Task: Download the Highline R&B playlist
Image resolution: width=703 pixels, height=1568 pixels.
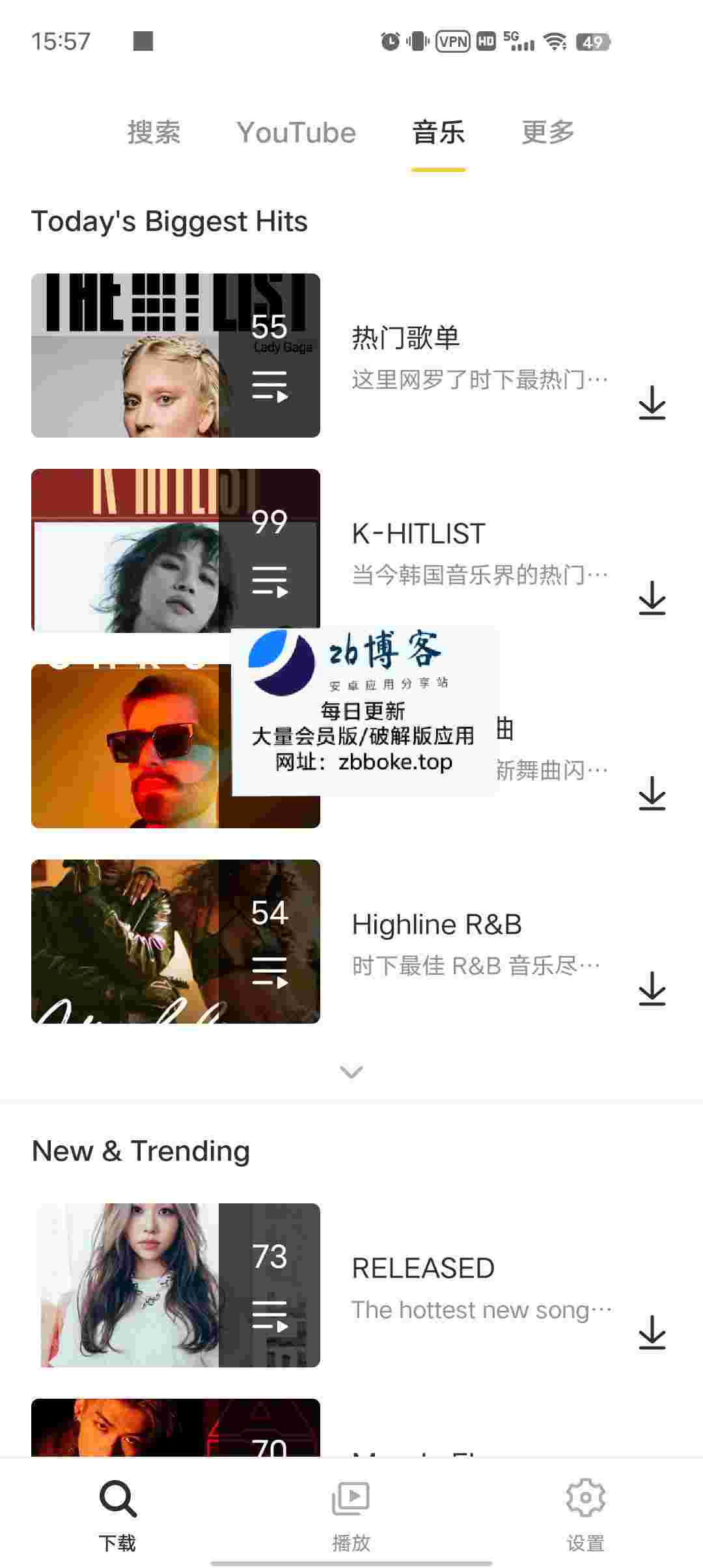Action: pos(652,989)
